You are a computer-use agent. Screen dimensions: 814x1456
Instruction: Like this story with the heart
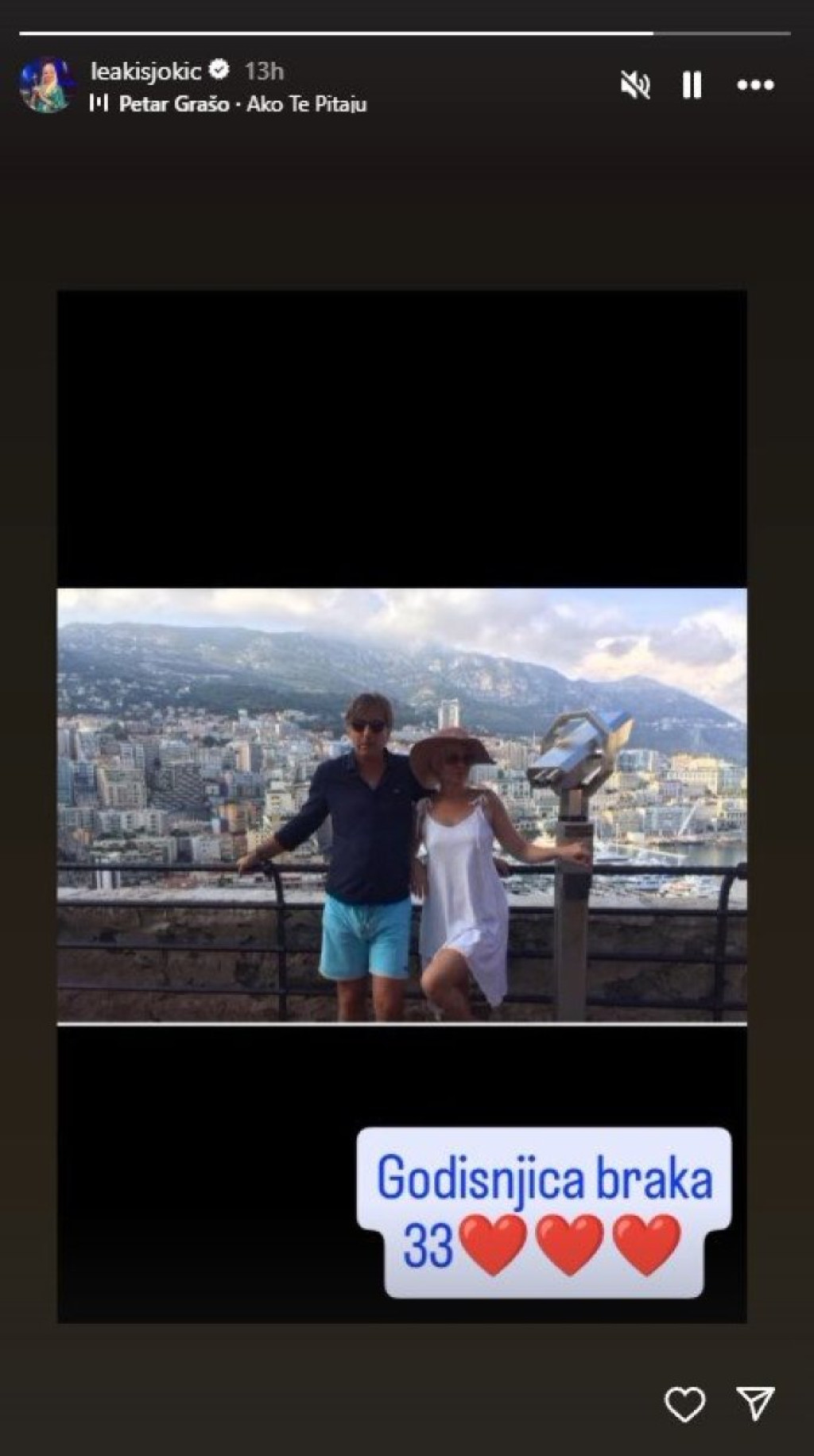click(x=684, y=1404)
